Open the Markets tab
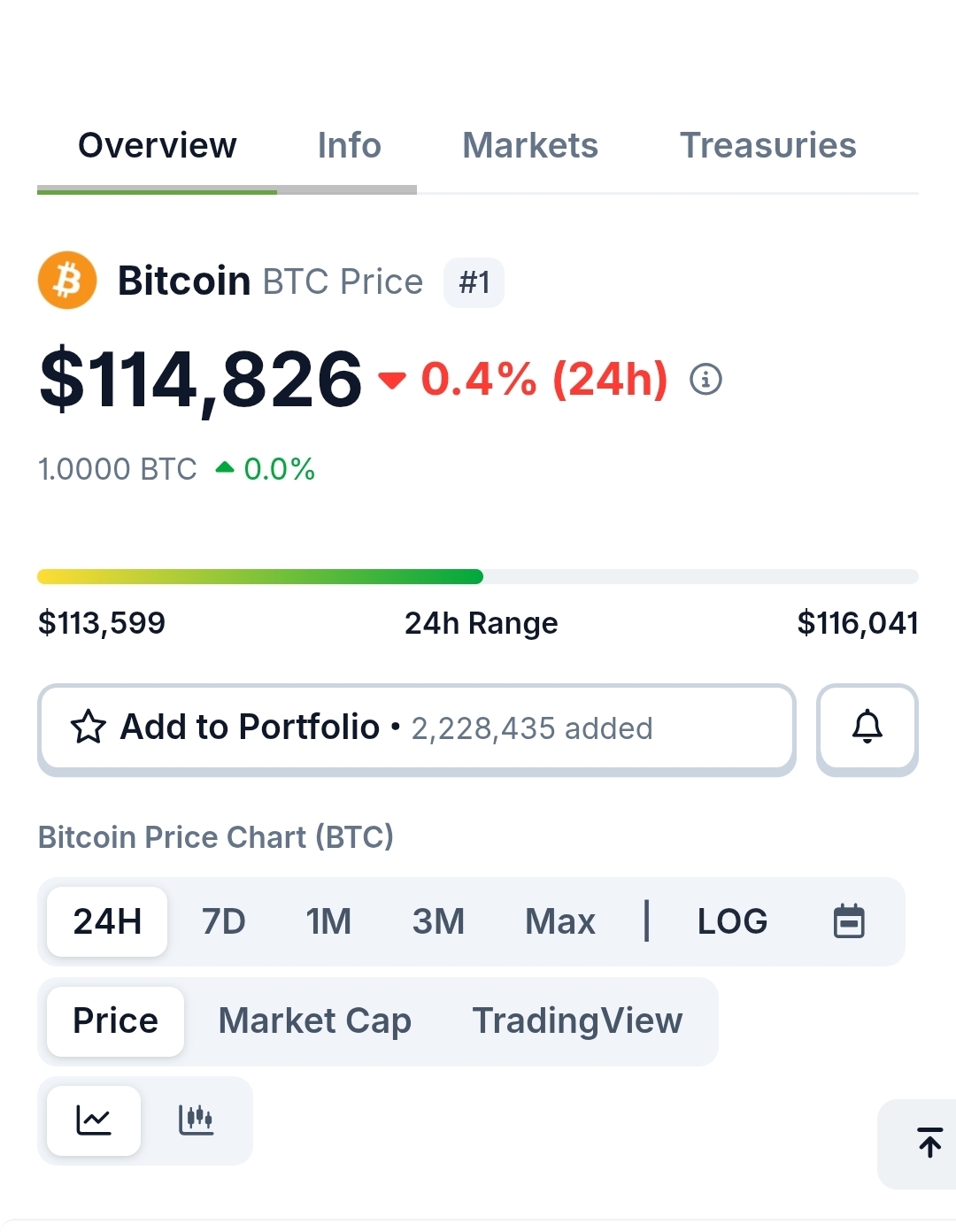The height and width of the screenshot is (1232, 956). (x=529, y=145)
